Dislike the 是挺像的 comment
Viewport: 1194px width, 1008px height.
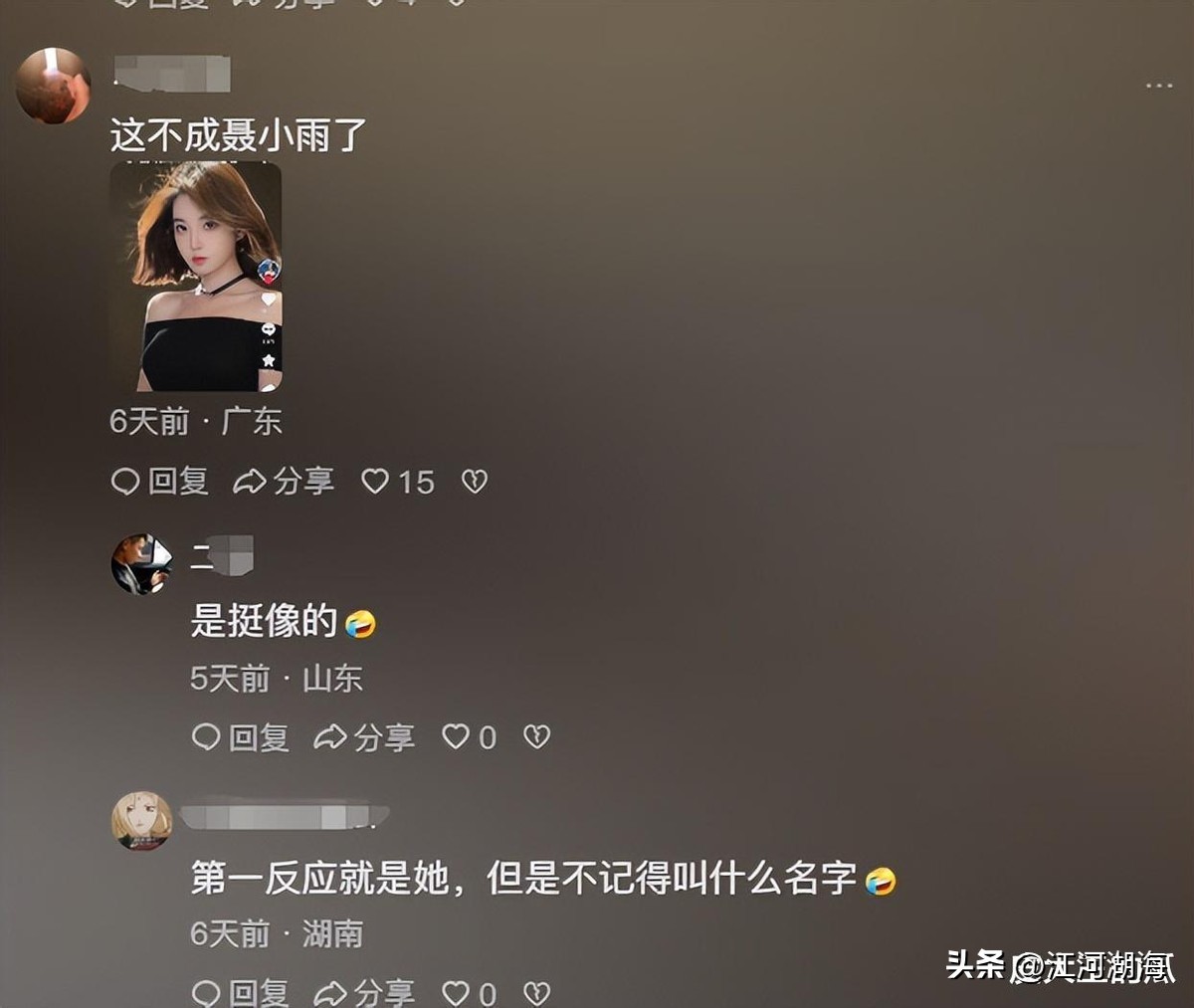click(x=537, y=737)
